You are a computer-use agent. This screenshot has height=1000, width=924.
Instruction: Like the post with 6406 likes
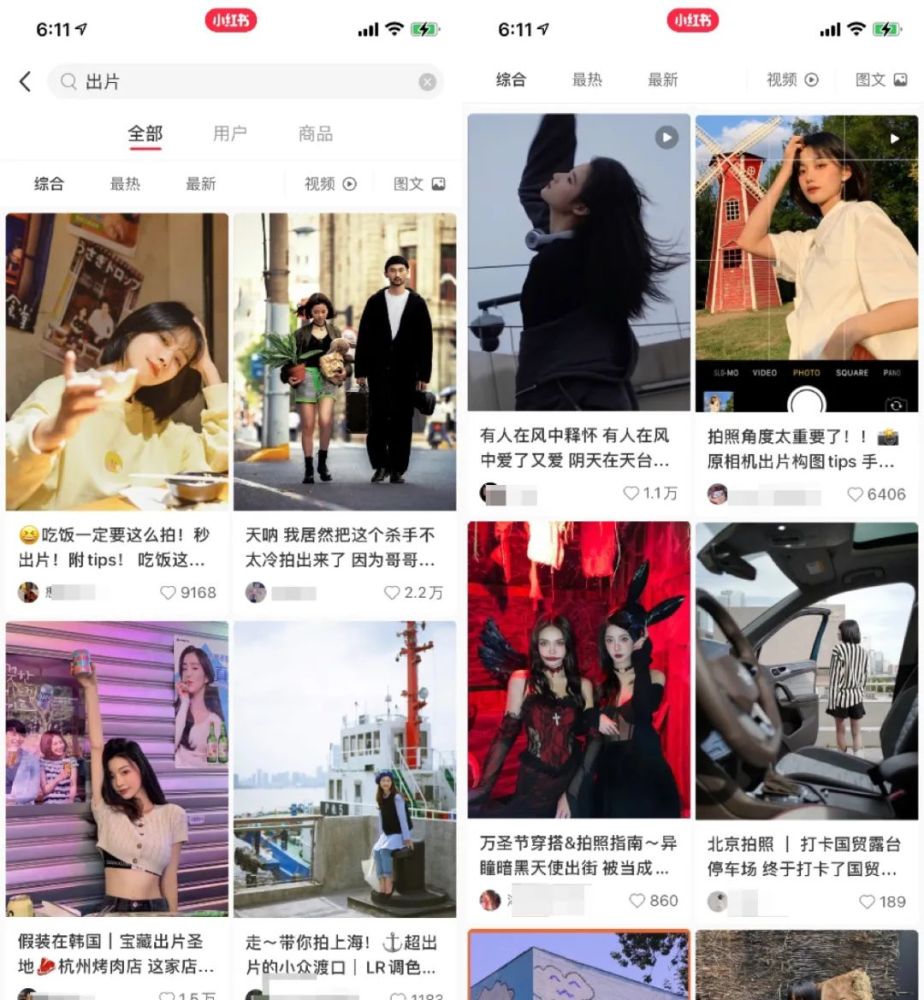click(x=855, y=494)
